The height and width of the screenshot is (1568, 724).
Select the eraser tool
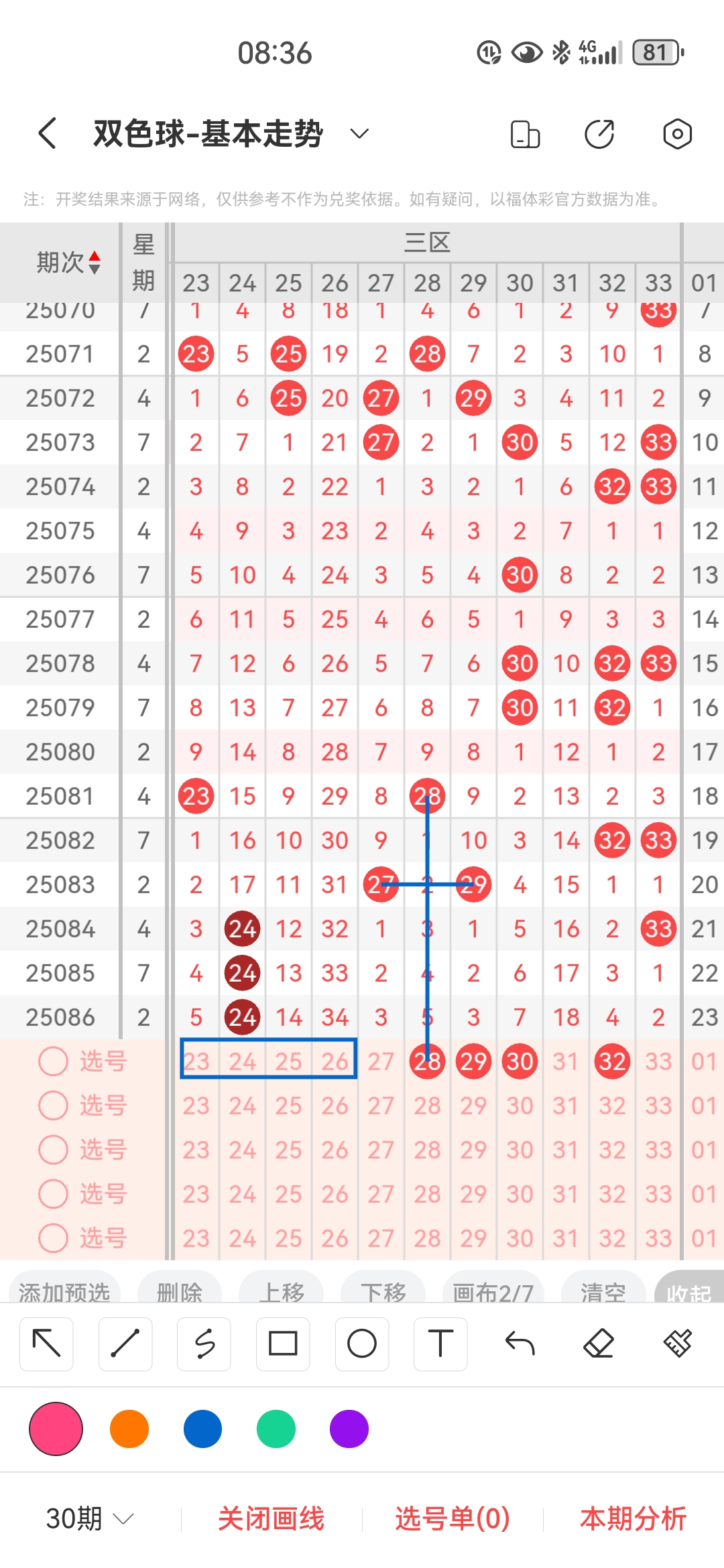pos(599,1344)
